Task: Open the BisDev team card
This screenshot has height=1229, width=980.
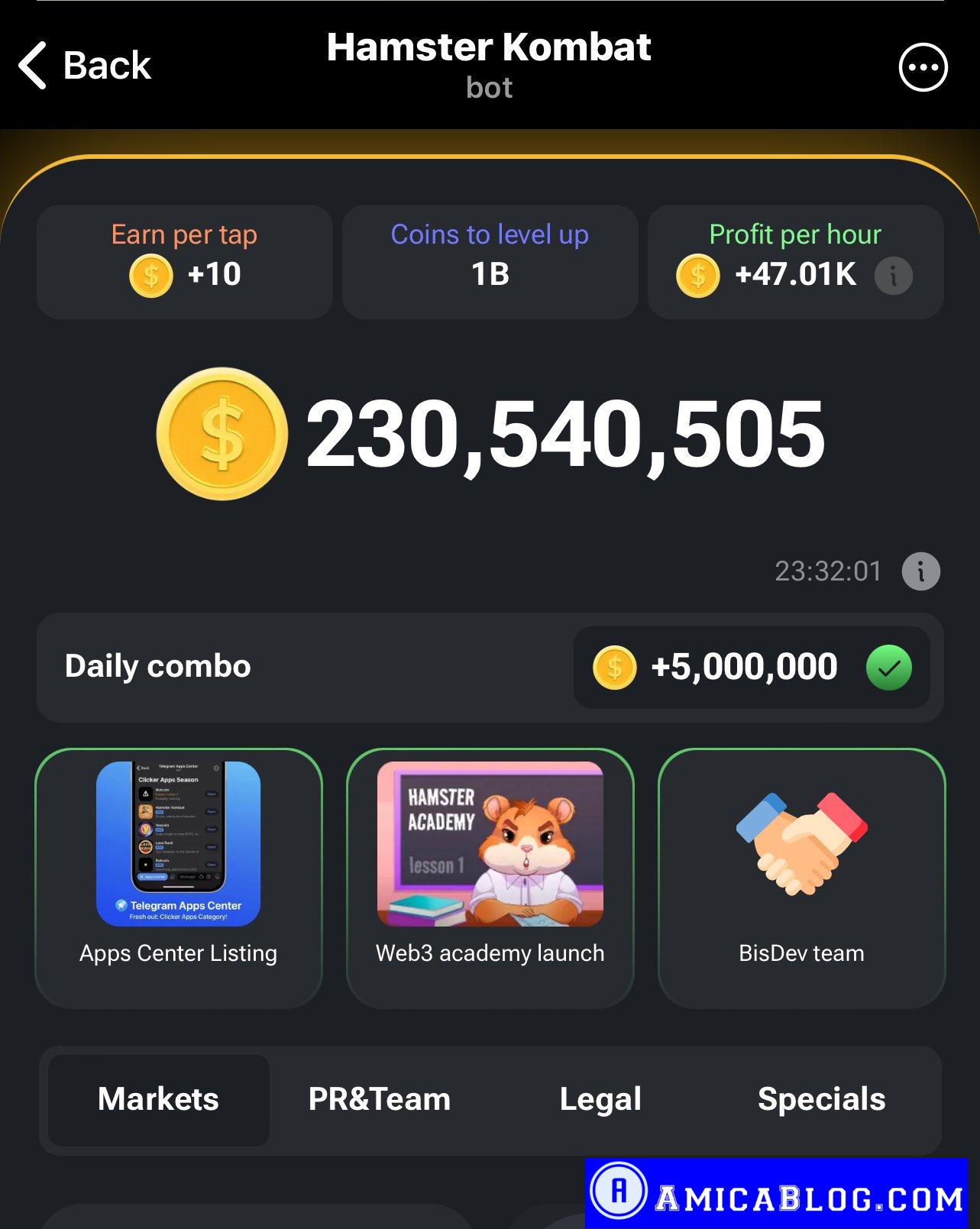Action: 801,878
